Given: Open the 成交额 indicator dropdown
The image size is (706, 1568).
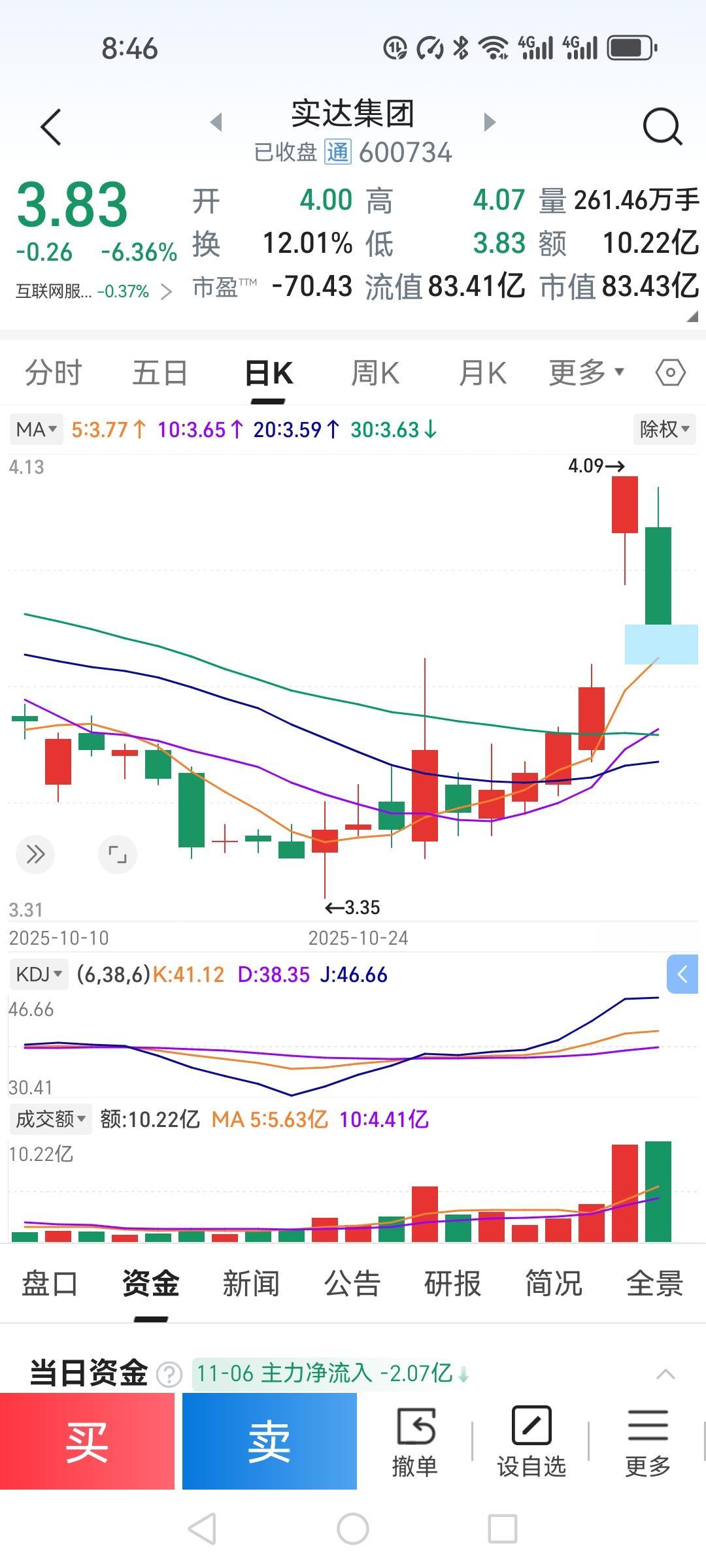Looking at the screenshot, I should [50, 1119].
